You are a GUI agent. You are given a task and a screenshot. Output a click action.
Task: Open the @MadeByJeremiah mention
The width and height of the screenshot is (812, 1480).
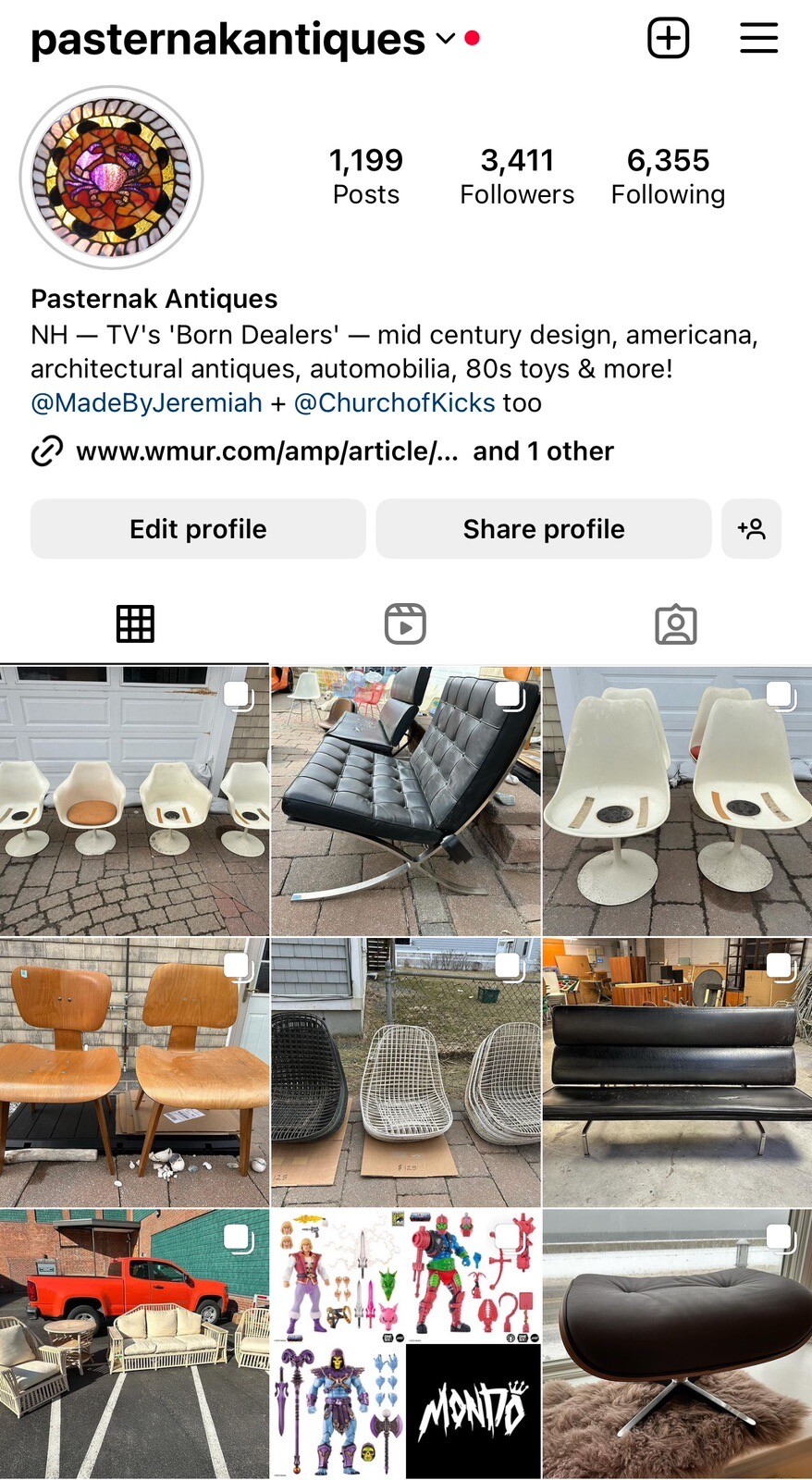(146, 403)
